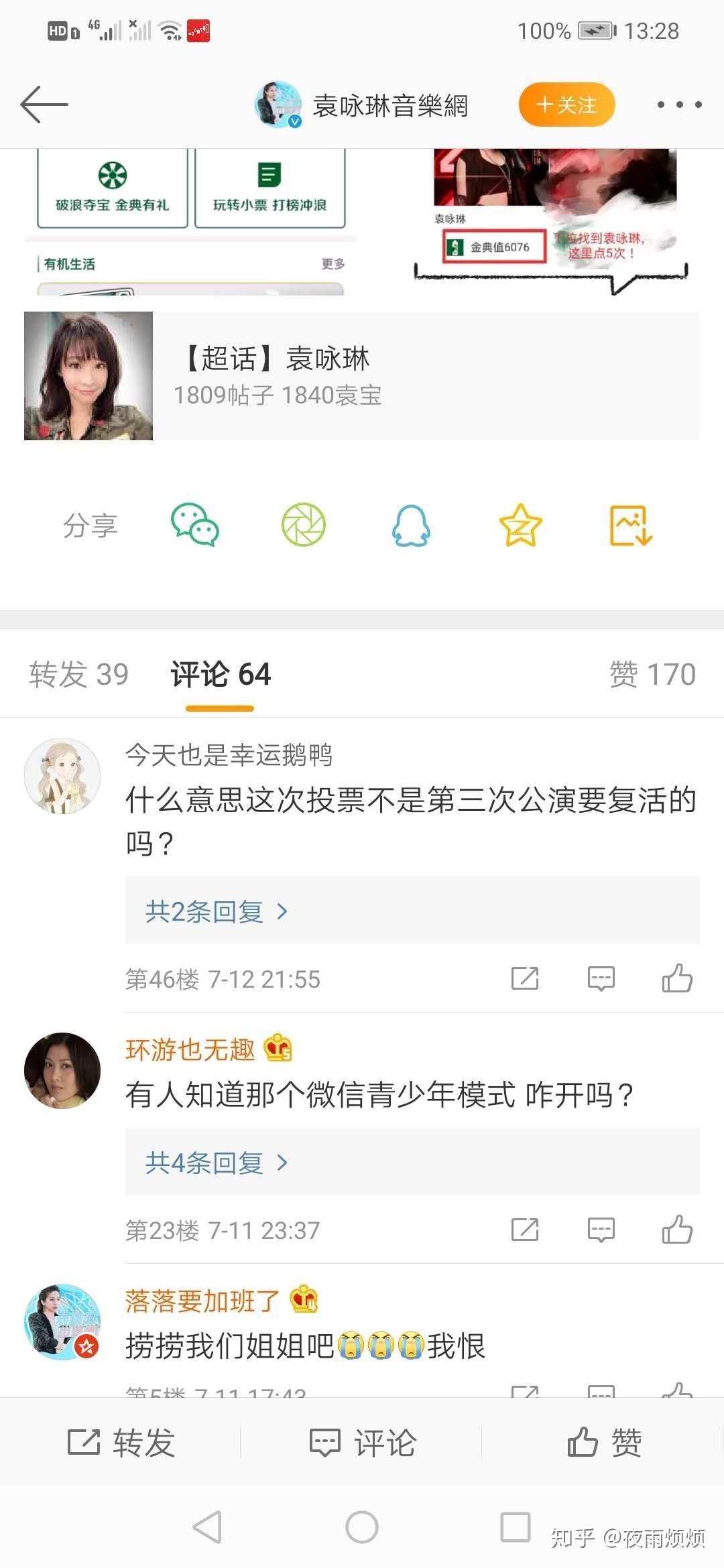Viewport: 724px width, 1568px height.
Task: Write a comment via bottom 评论 button
Action: tap(362, 1442)
